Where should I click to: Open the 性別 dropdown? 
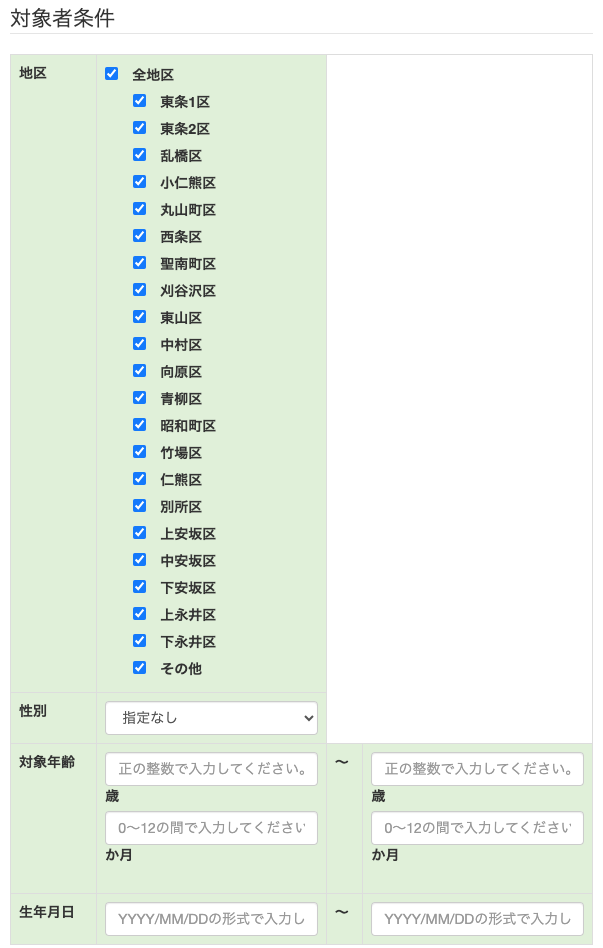click(211, 717)
